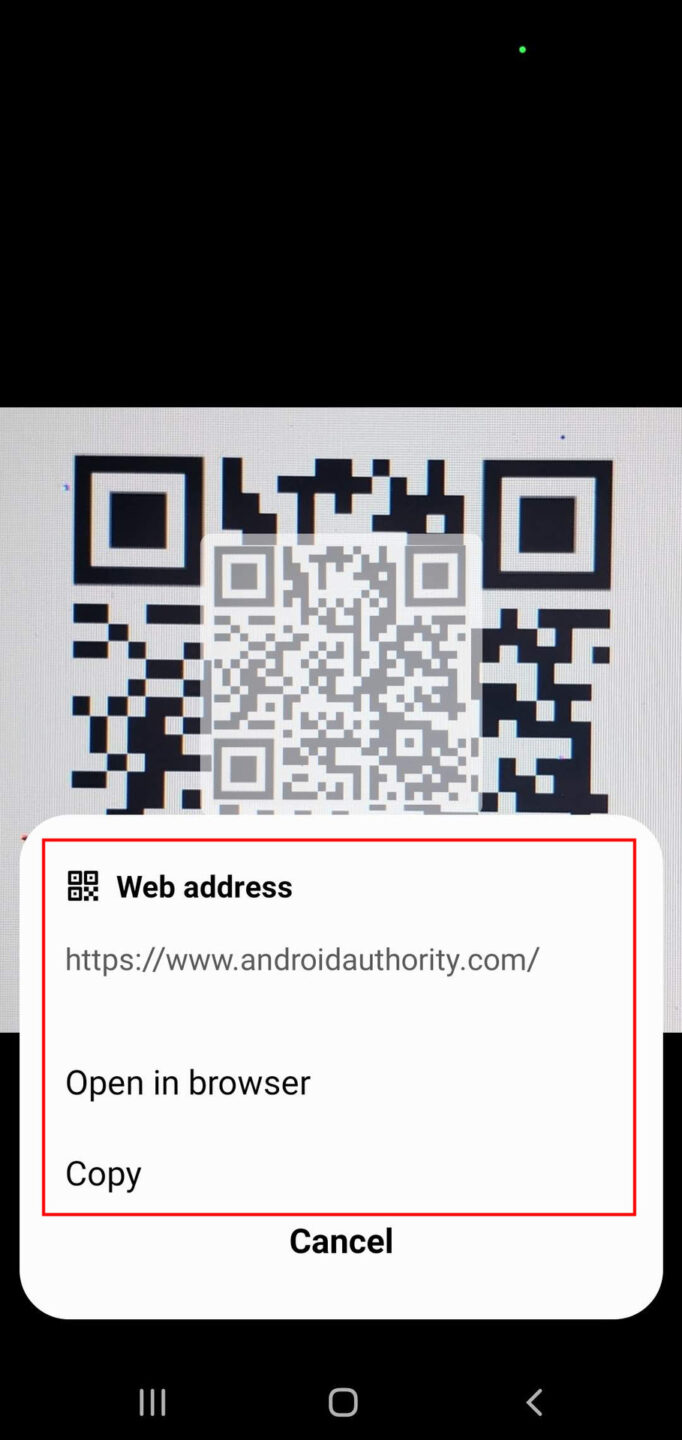Cancel the web address dialog
The height and width of the screenshot is (1440, 682).
pyautogui.click(x=341, y=1241)
